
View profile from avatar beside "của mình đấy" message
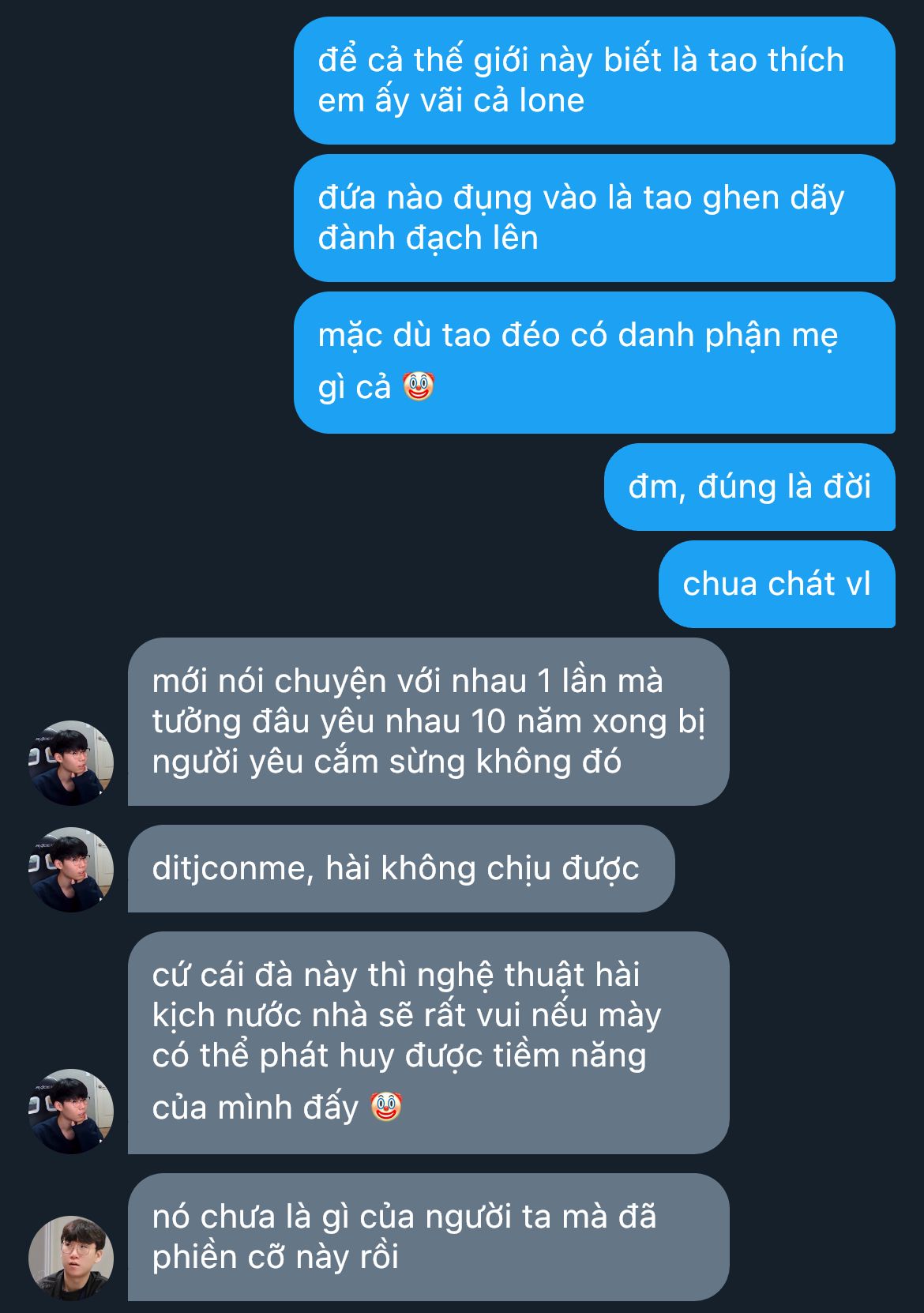(71, 1111)
